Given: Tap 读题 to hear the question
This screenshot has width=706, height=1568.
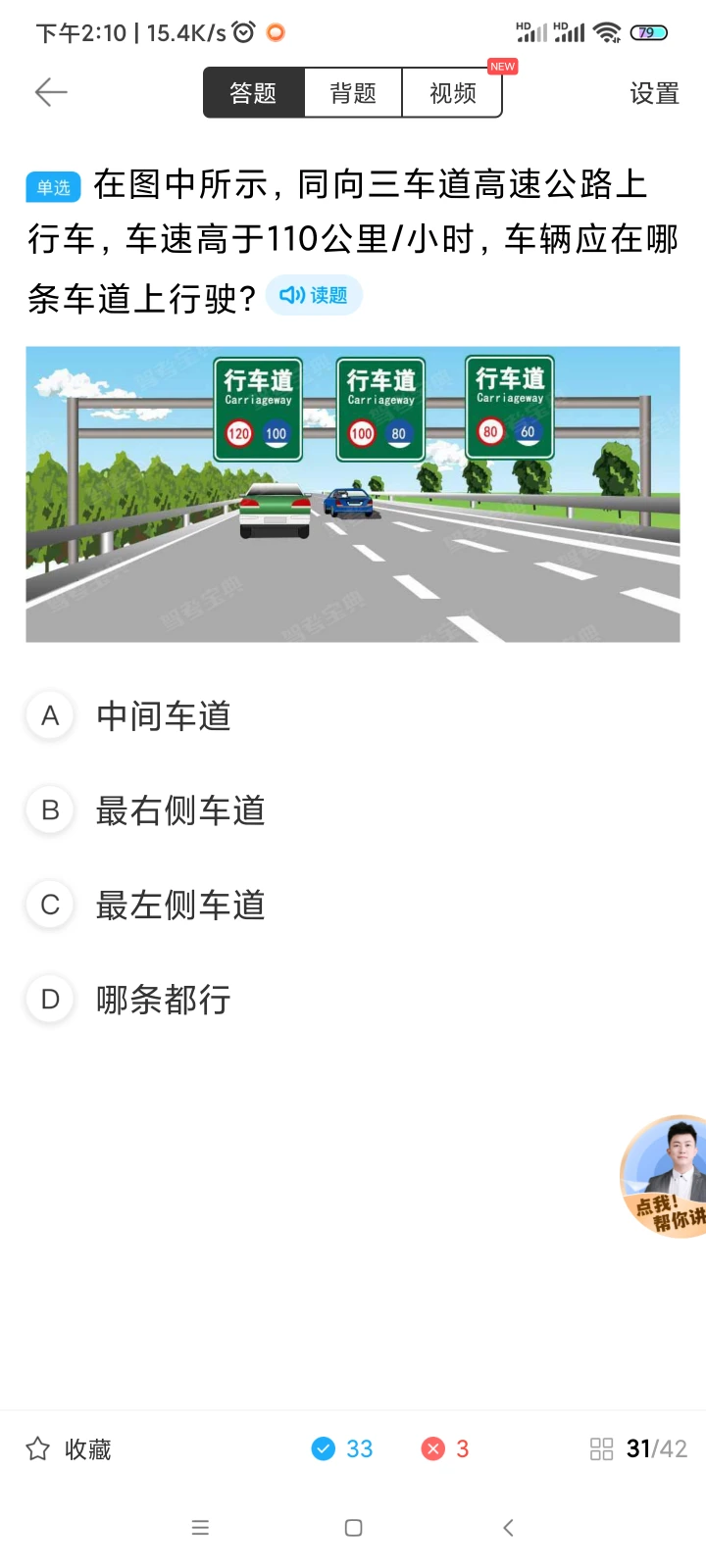Looking at the screenshot, I should pos(314,295).
